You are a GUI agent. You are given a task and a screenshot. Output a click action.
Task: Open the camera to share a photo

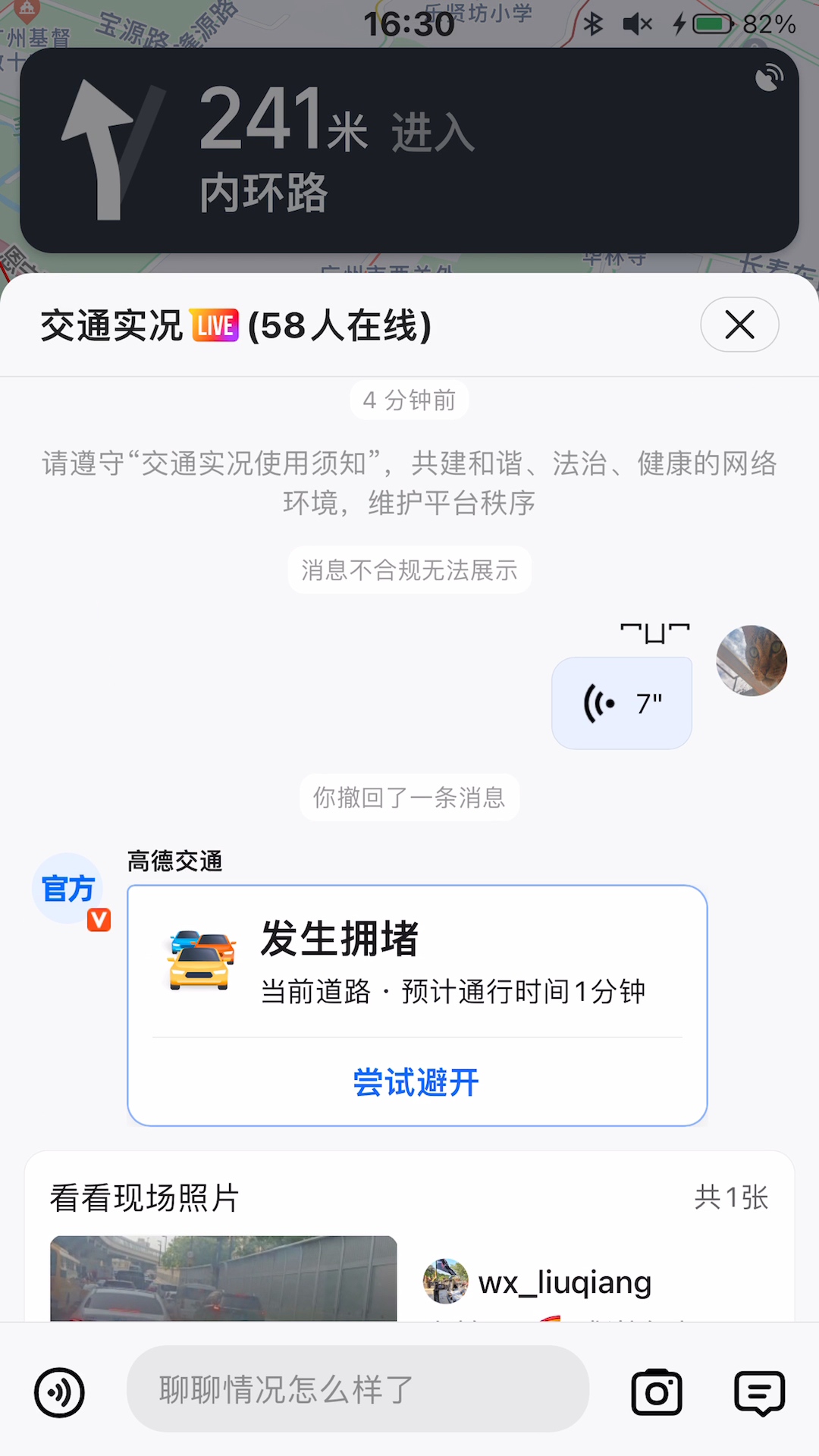coord(657,1392)
